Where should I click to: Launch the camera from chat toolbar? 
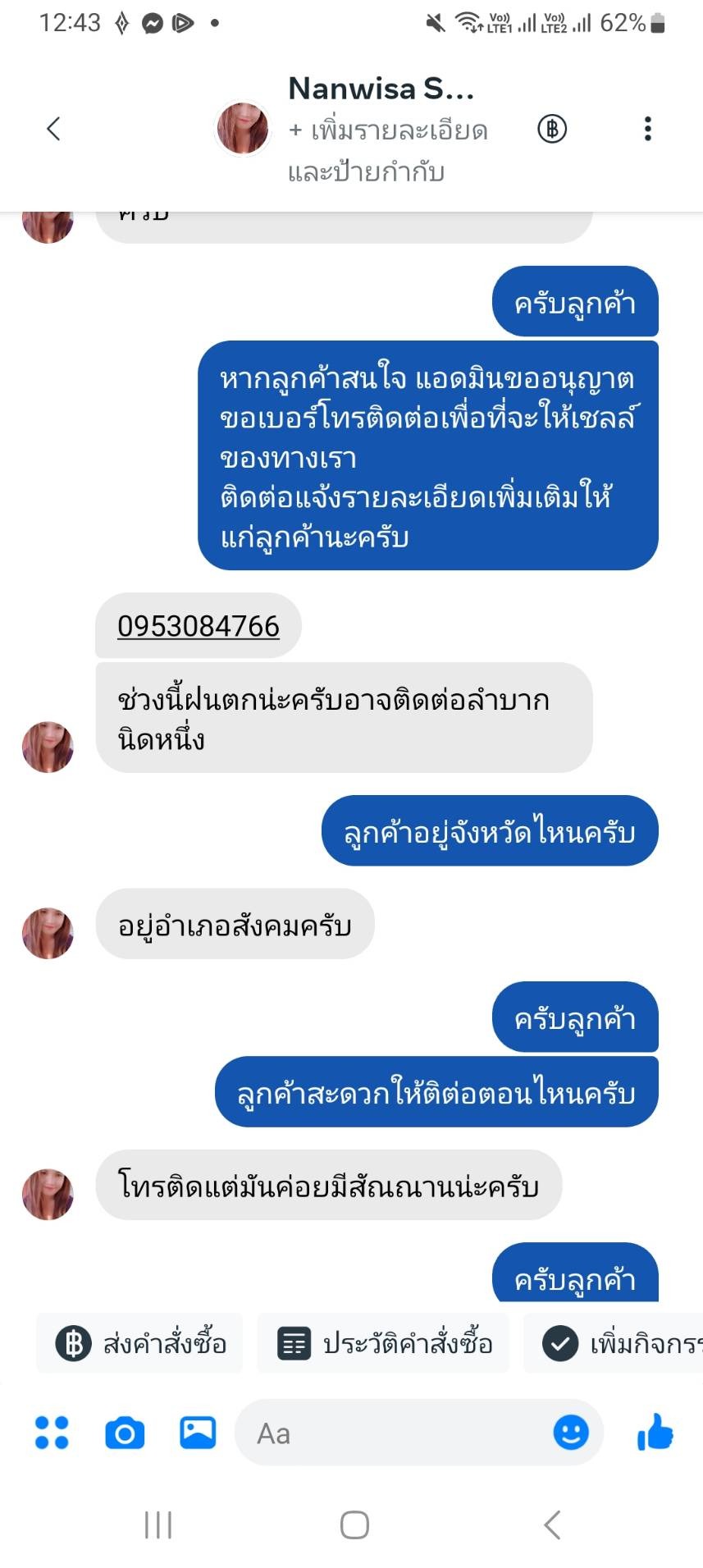(125, 1433)
